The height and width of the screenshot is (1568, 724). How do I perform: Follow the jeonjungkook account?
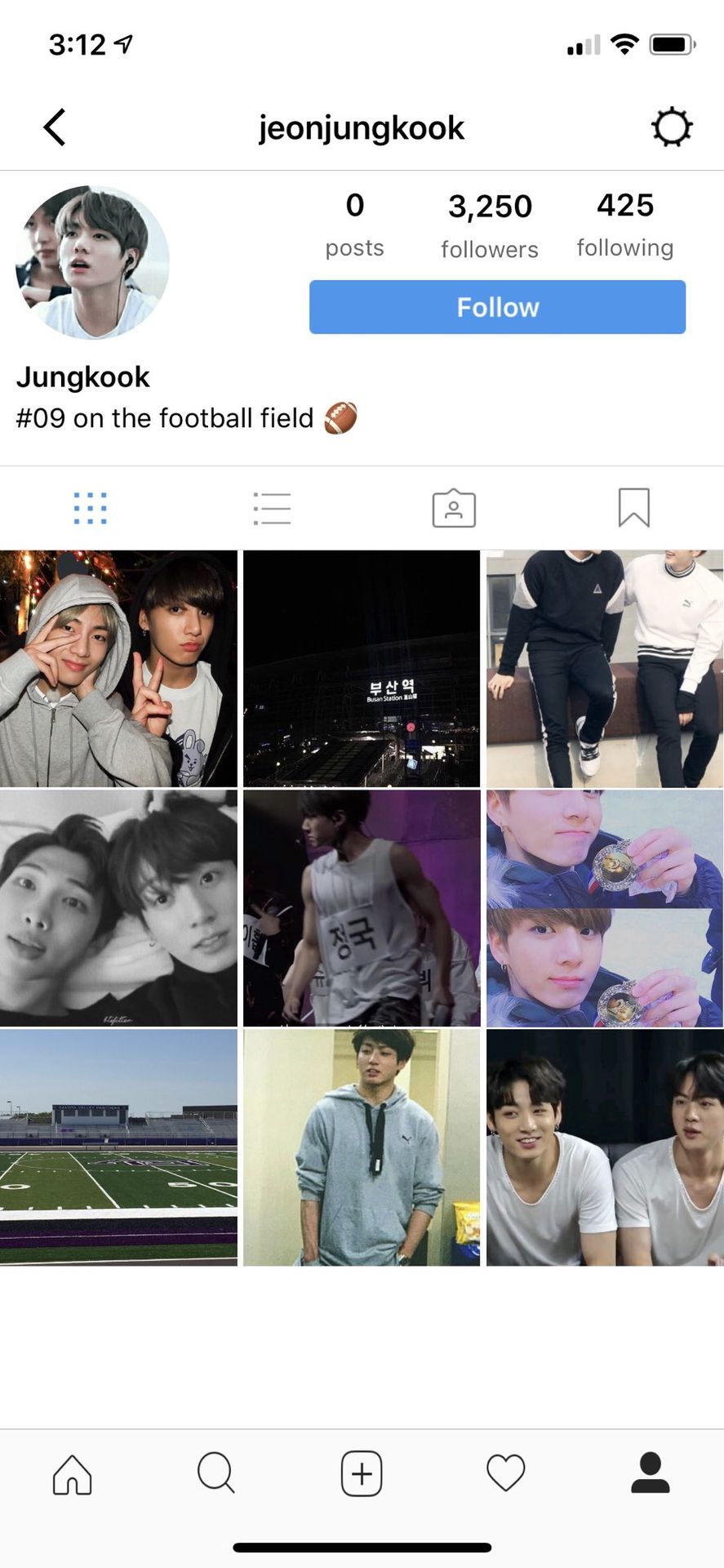click(497, 307)
